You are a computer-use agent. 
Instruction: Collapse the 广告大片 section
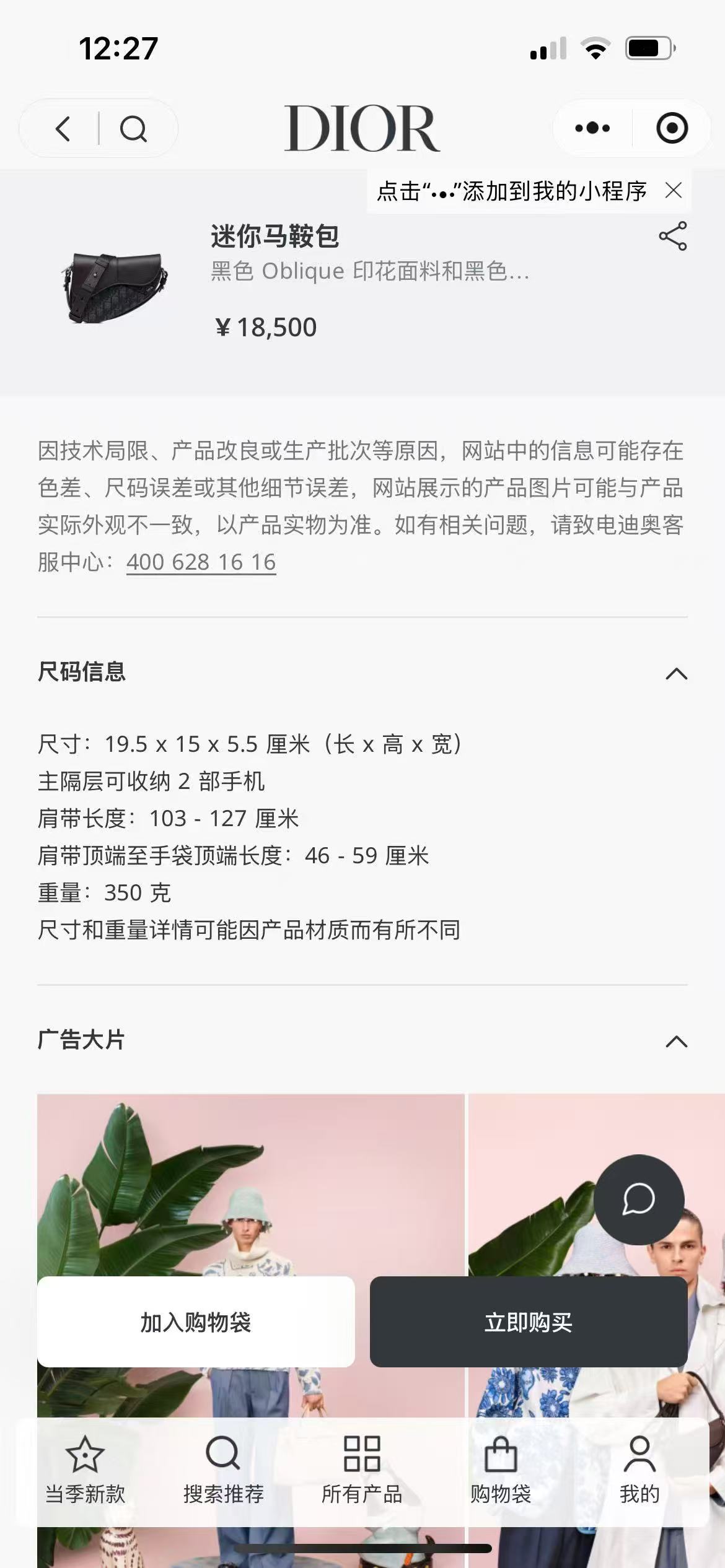pyautogui.click(x=676, y=1042)
